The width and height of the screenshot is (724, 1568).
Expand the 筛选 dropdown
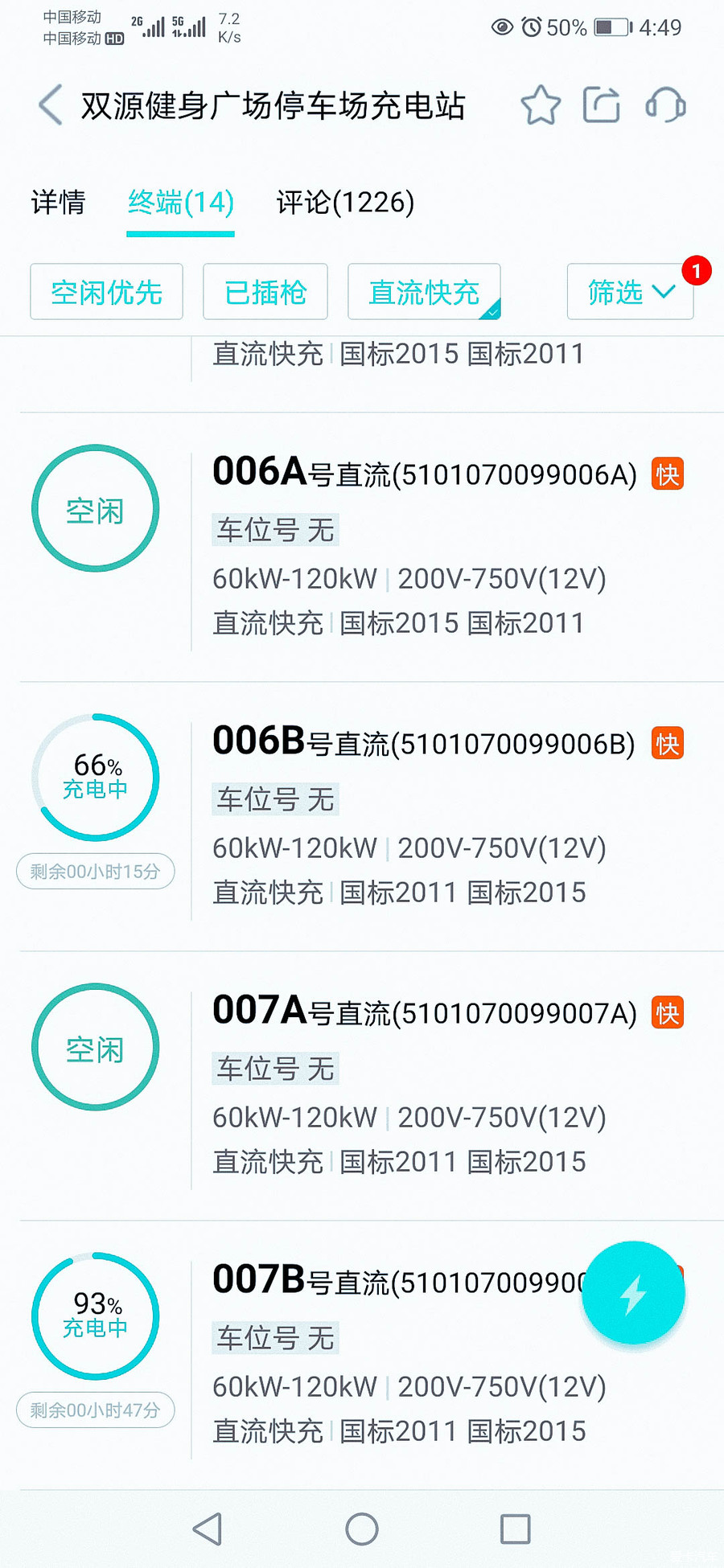point(630,292)
